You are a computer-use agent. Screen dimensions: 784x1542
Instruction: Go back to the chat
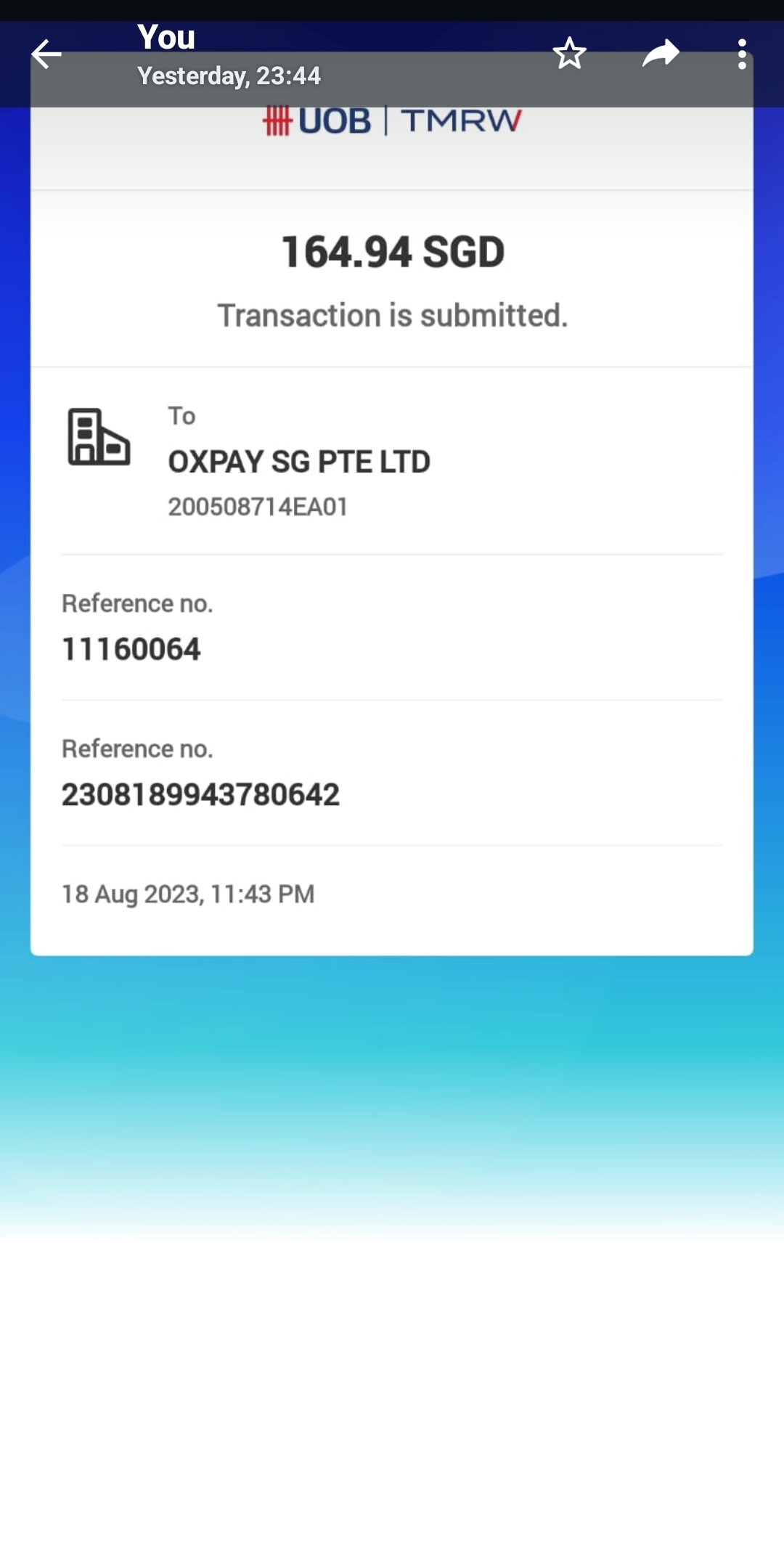46,54
